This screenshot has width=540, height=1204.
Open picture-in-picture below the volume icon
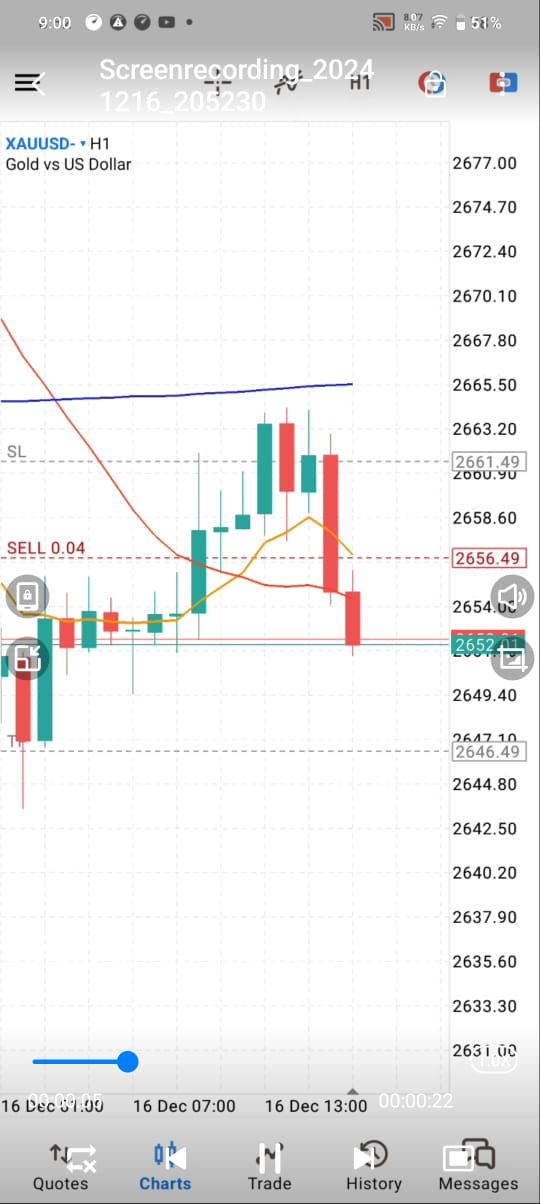coord(513,659)
